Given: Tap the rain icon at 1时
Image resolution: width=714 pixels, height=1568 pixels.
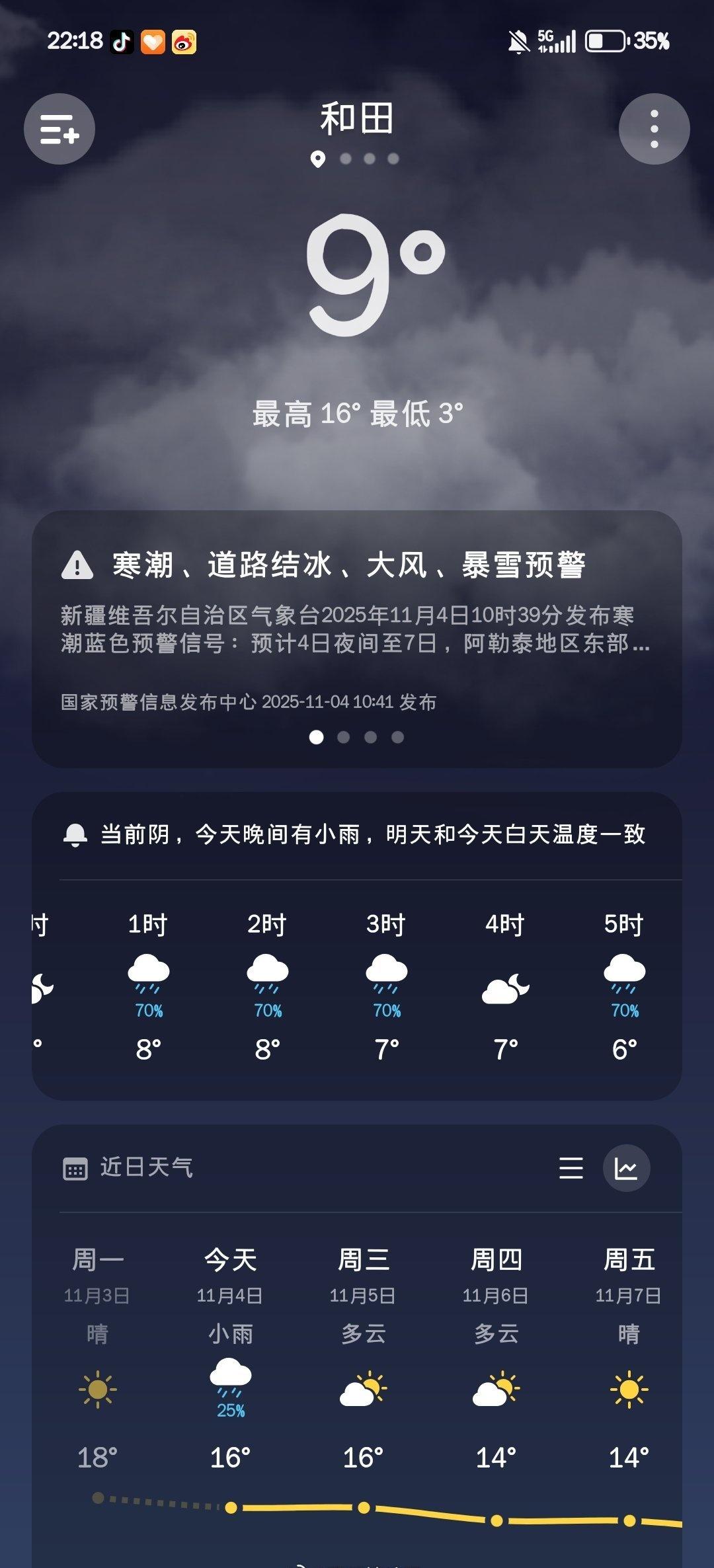Looking at the screenshot, I should tap(147, 972).
